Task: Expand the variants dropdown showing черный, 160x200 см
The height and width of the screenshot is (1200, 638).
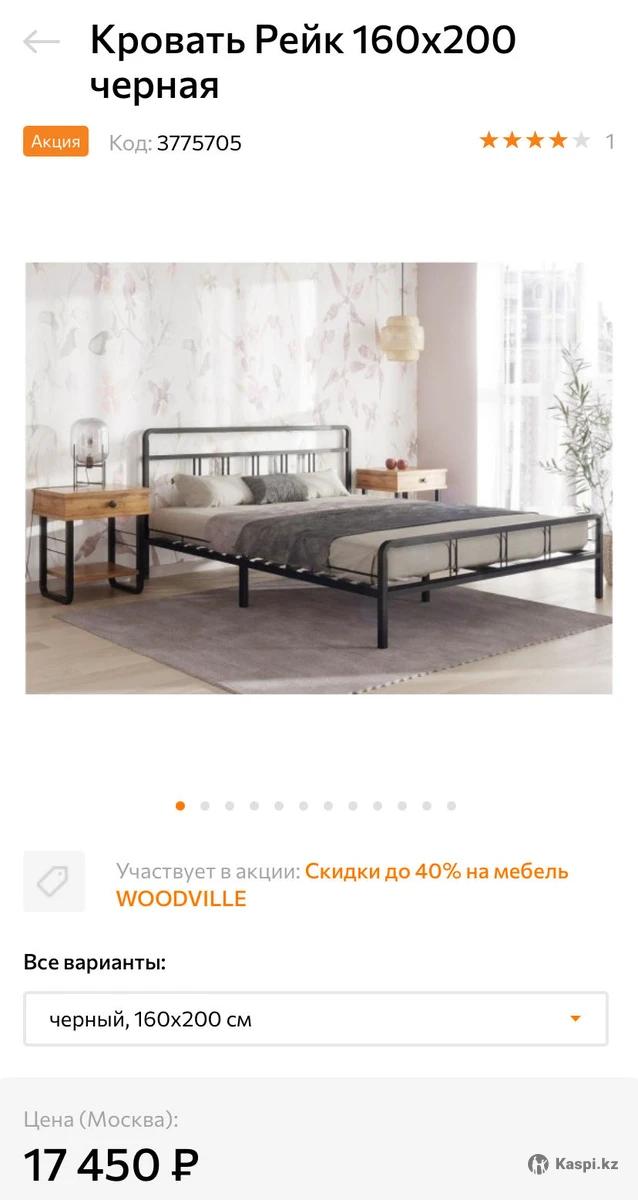Action: tap(315, 1019)
